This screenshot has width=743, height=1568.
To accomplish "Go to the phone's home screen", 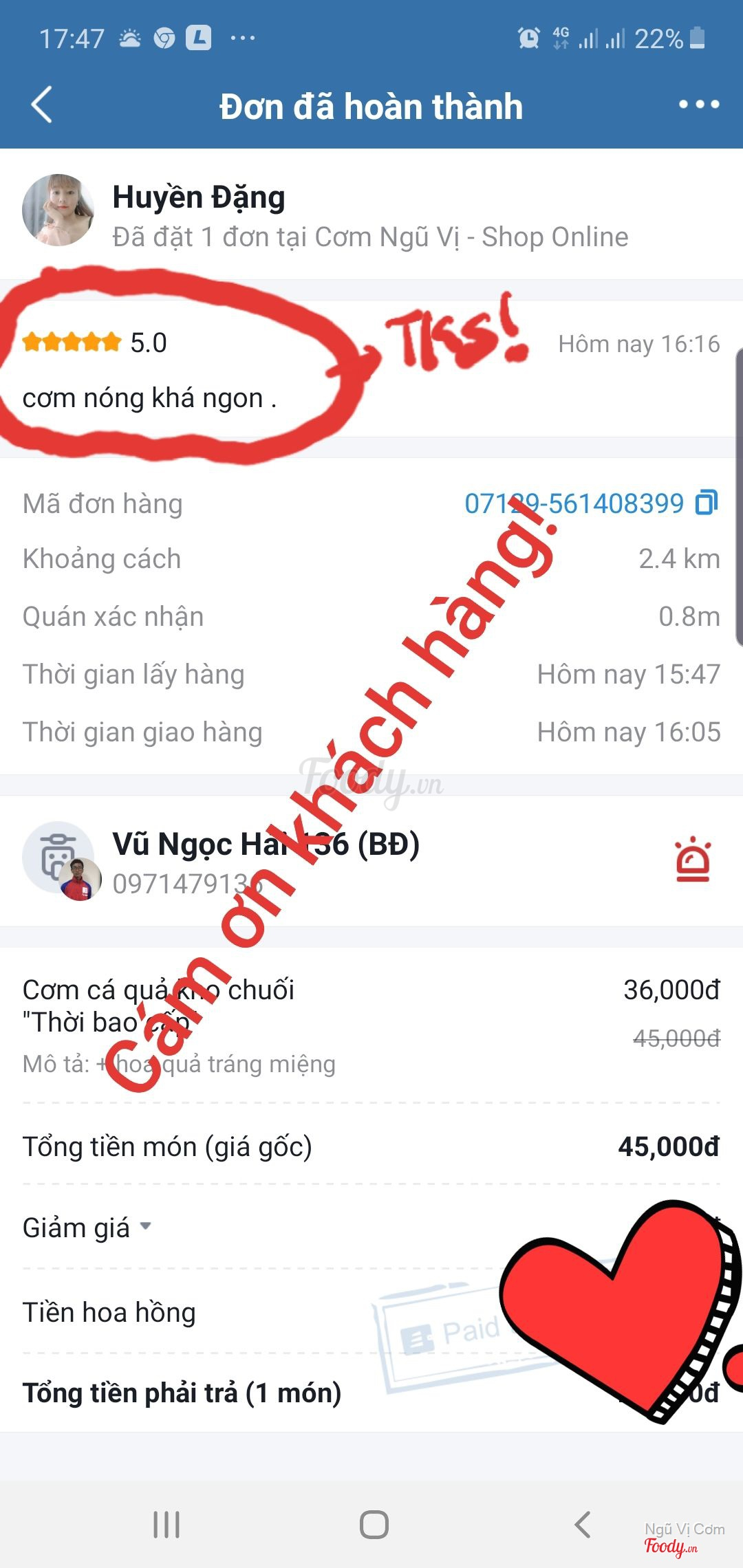I will pyautogui.click(x=374, y=1524).
